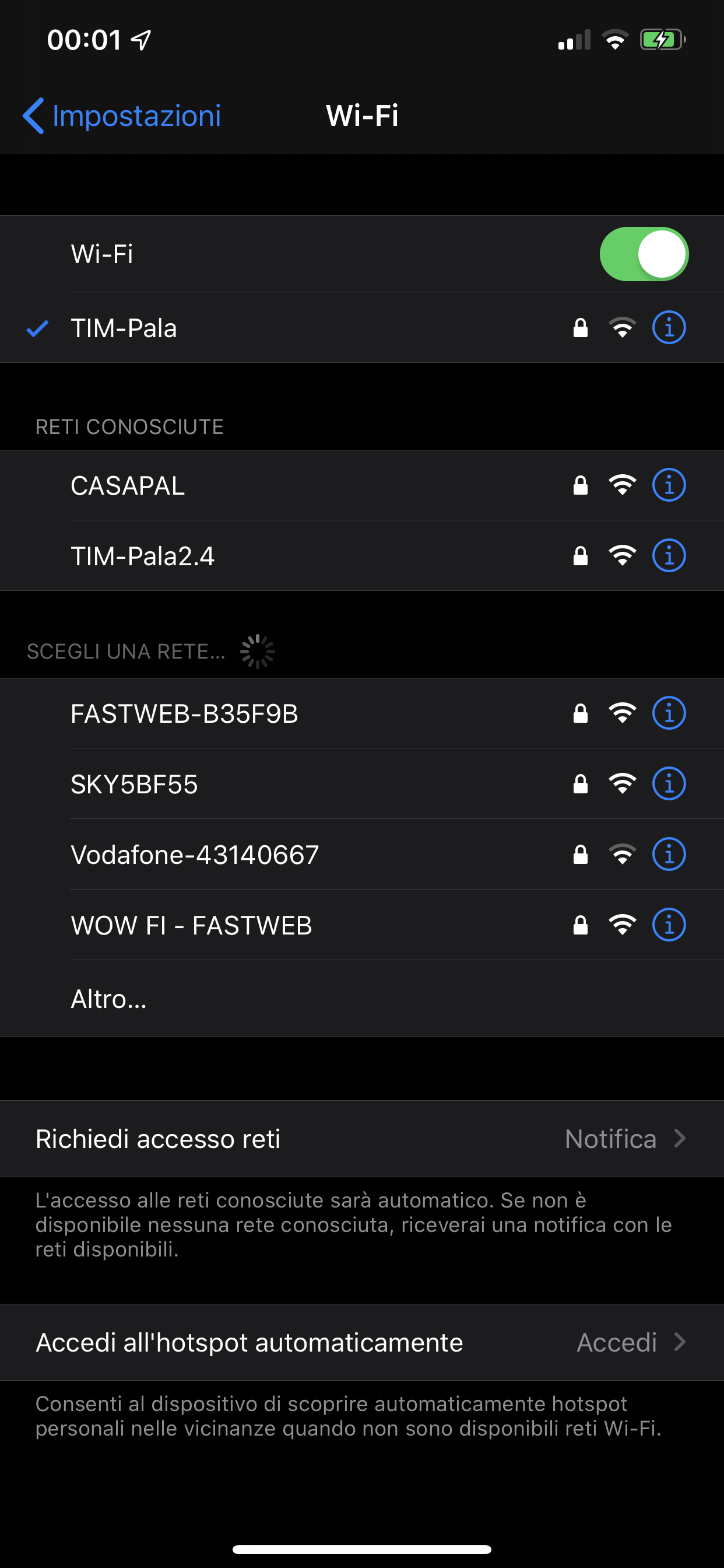Join the TIM-Pala2.4 network
Image resolution: width=724 pixels, height=1568 pixels.
click(362, 556)
